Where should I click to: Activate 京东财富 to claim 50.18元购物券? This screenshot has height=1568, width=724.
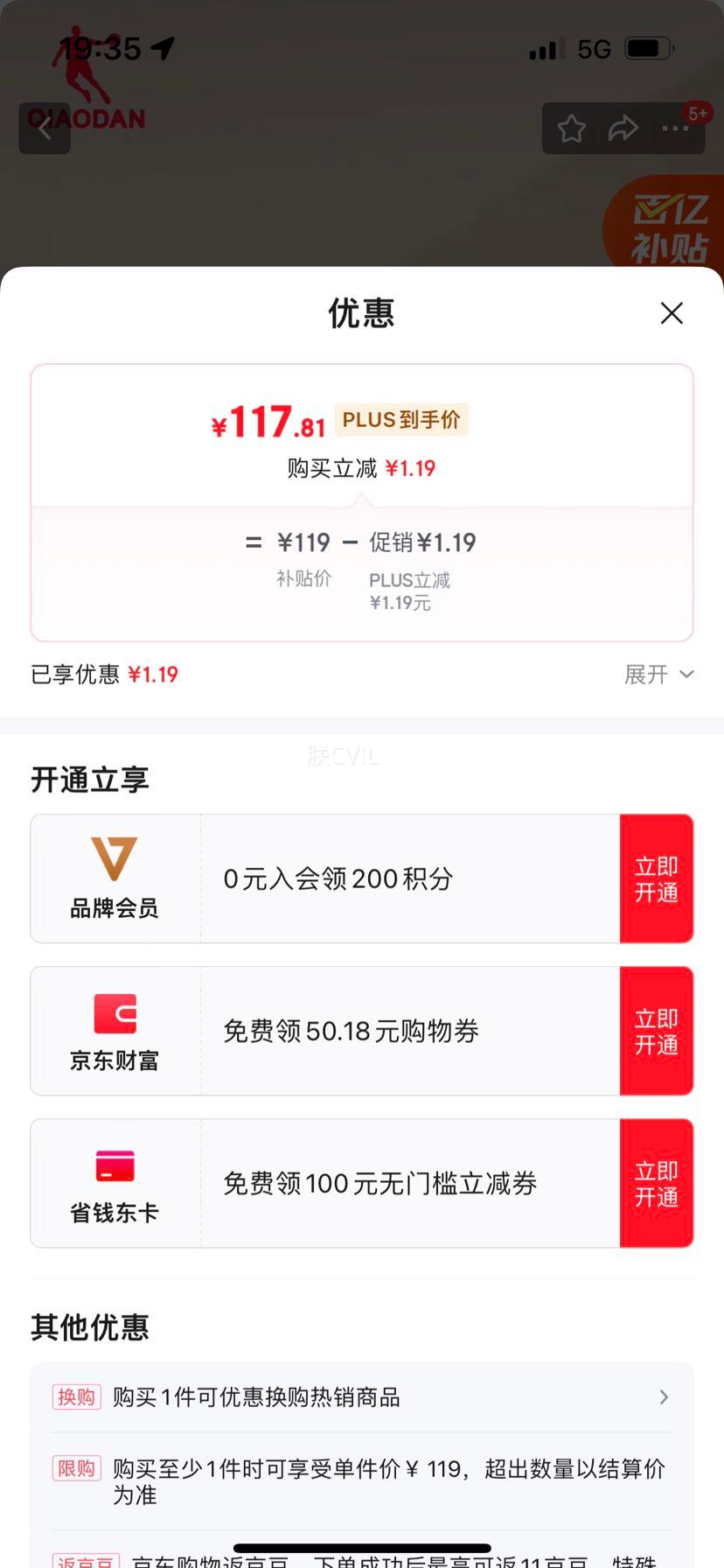click(x=656, y=1032)
